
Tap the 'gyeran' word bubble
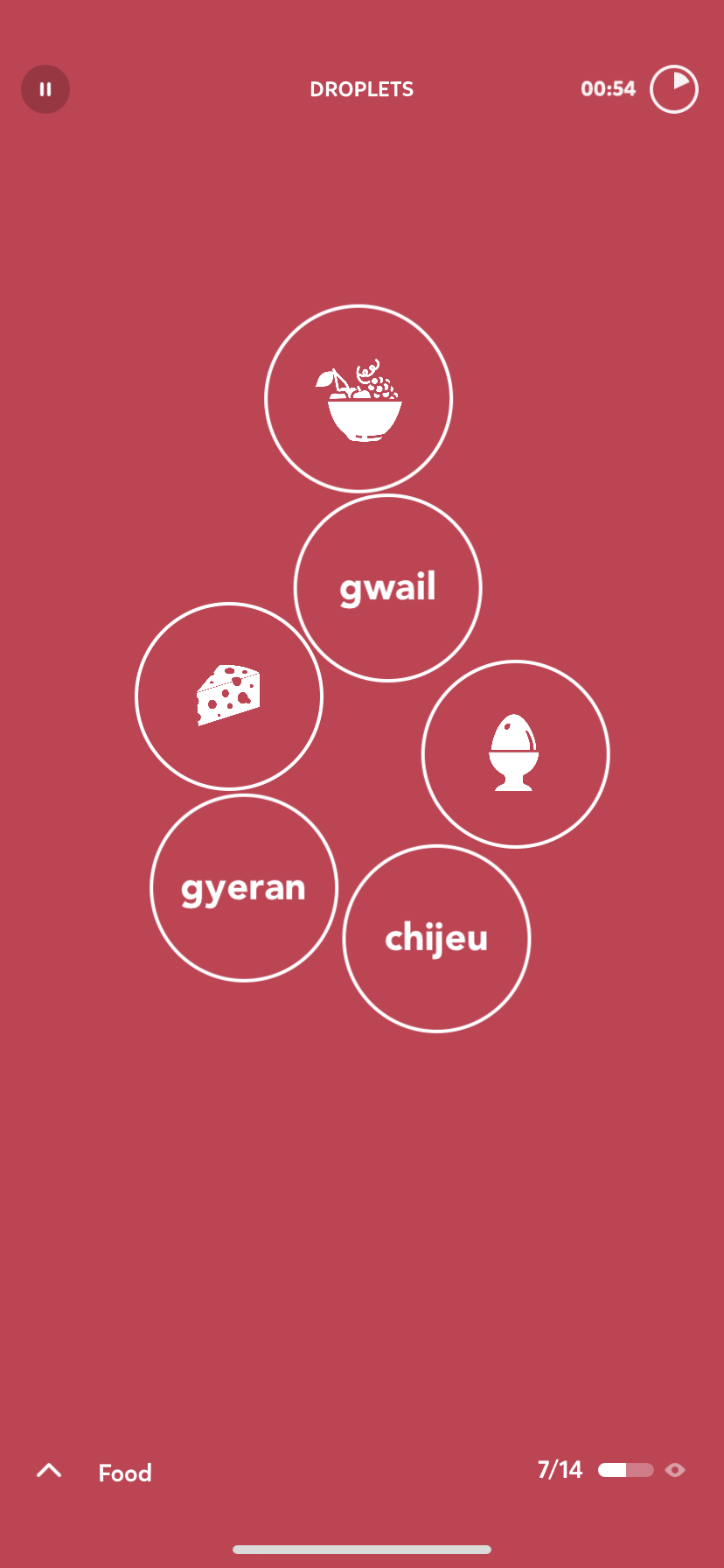[244, 888]
